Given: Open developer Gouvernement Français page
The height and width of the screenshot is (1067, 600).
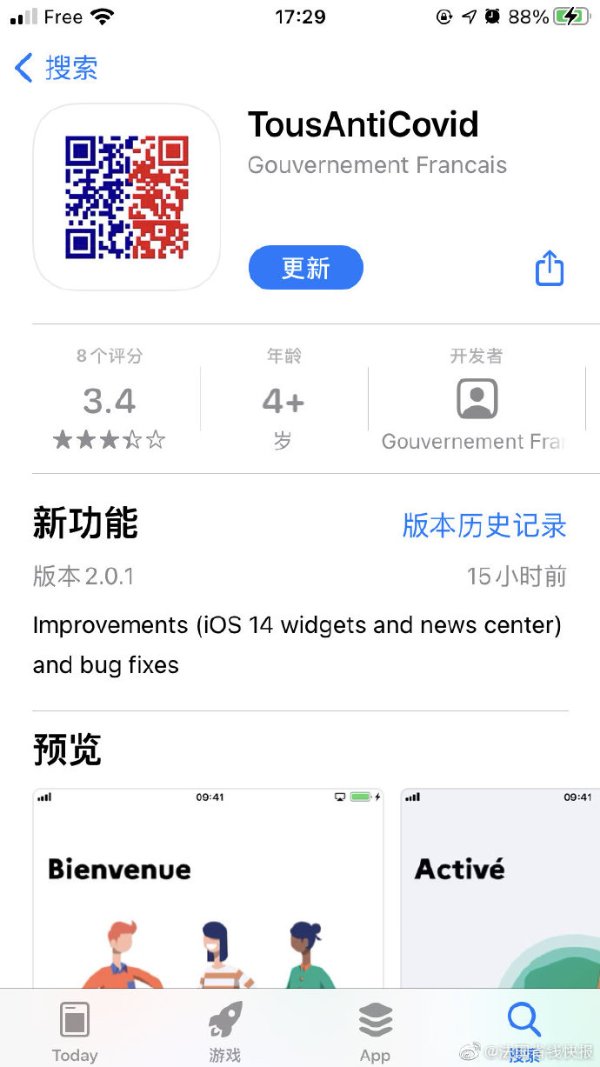Looking at the screenshot, I should pyautogui.click(x=476, y=400).
